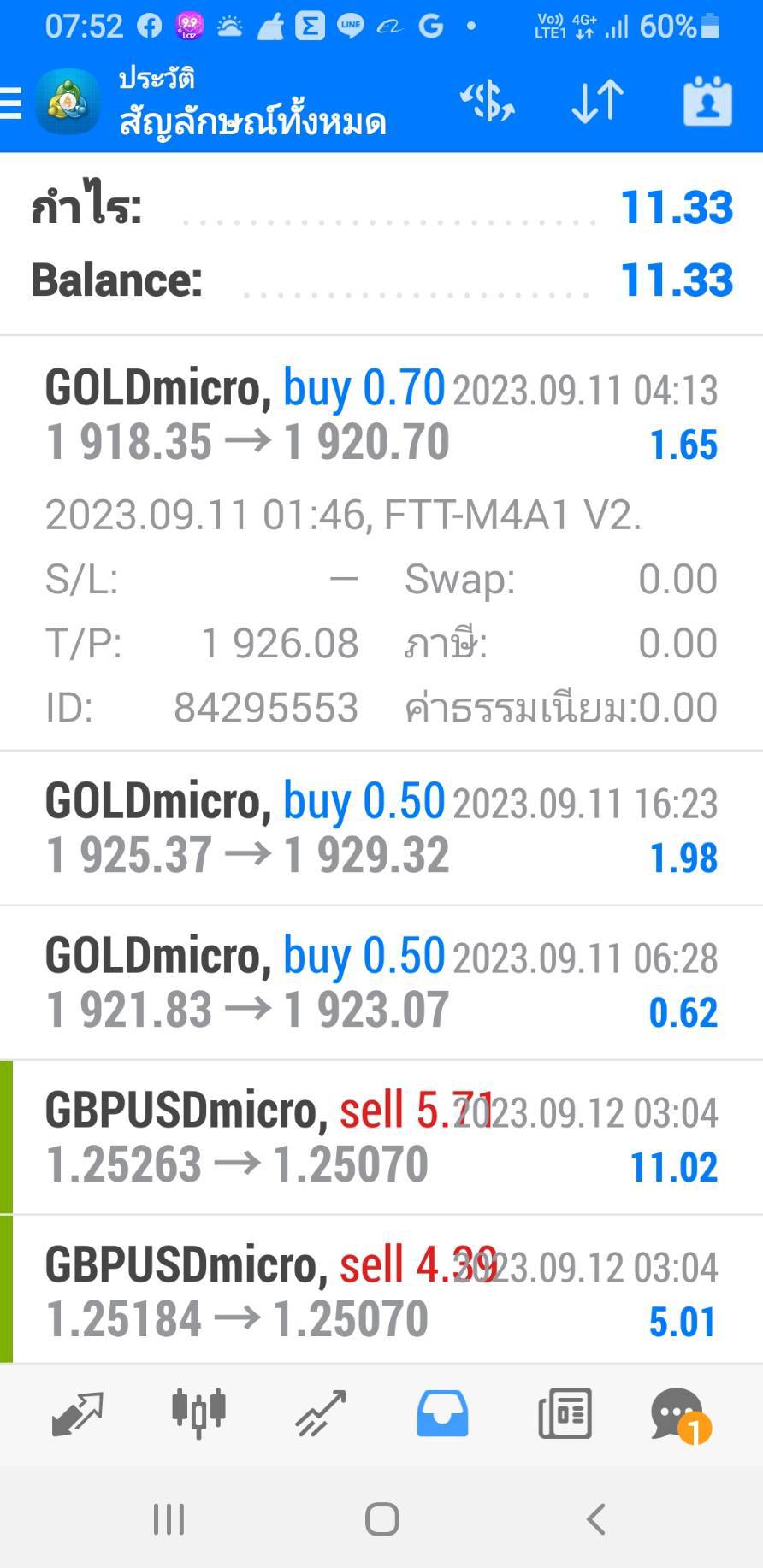The width and height of the screenshot is (763, 1568).
Task: Go to the phone home screen
Action: pos(381,1519)
